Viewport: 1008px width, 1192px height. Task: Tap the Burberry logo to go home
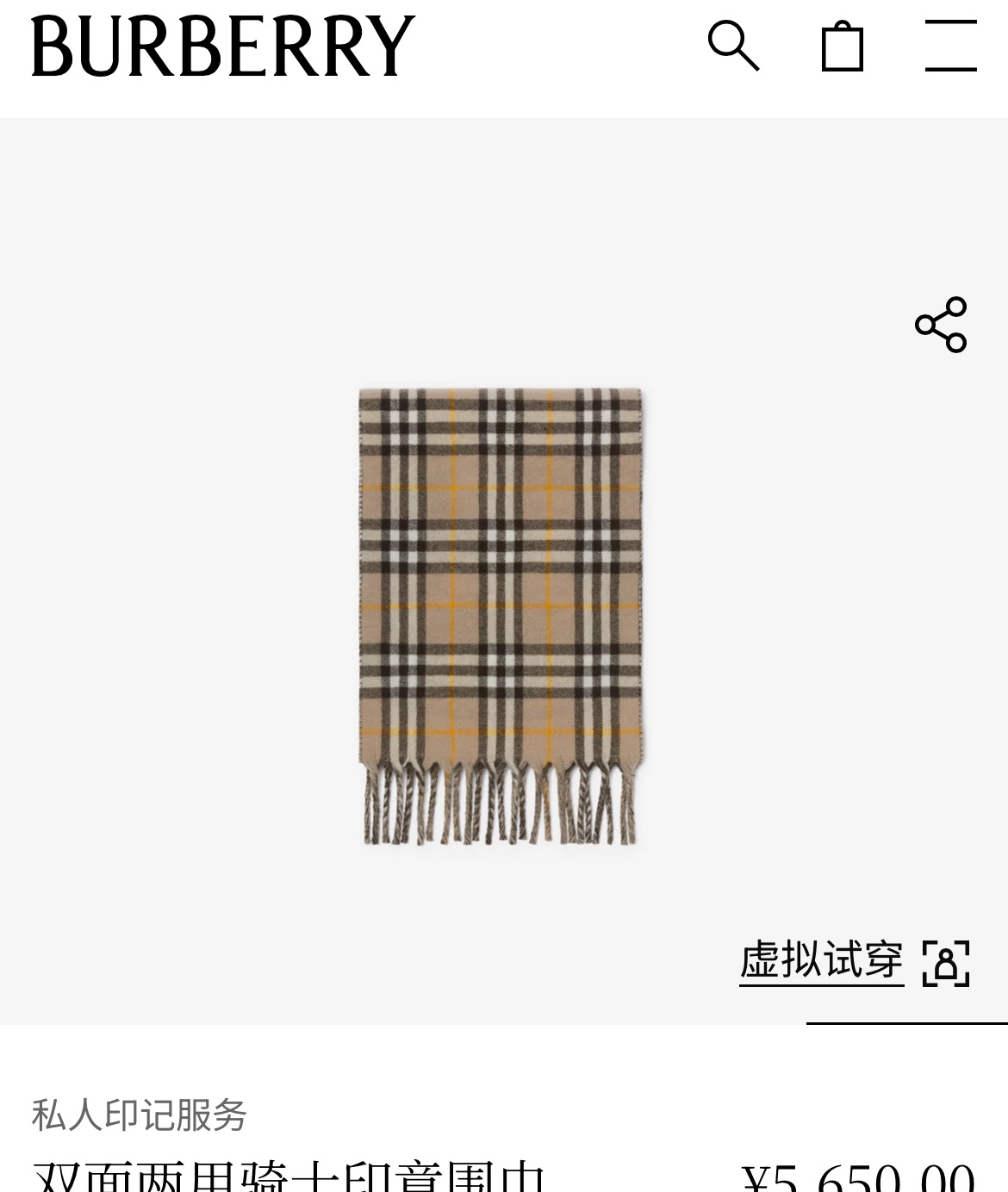click(223, 46)
